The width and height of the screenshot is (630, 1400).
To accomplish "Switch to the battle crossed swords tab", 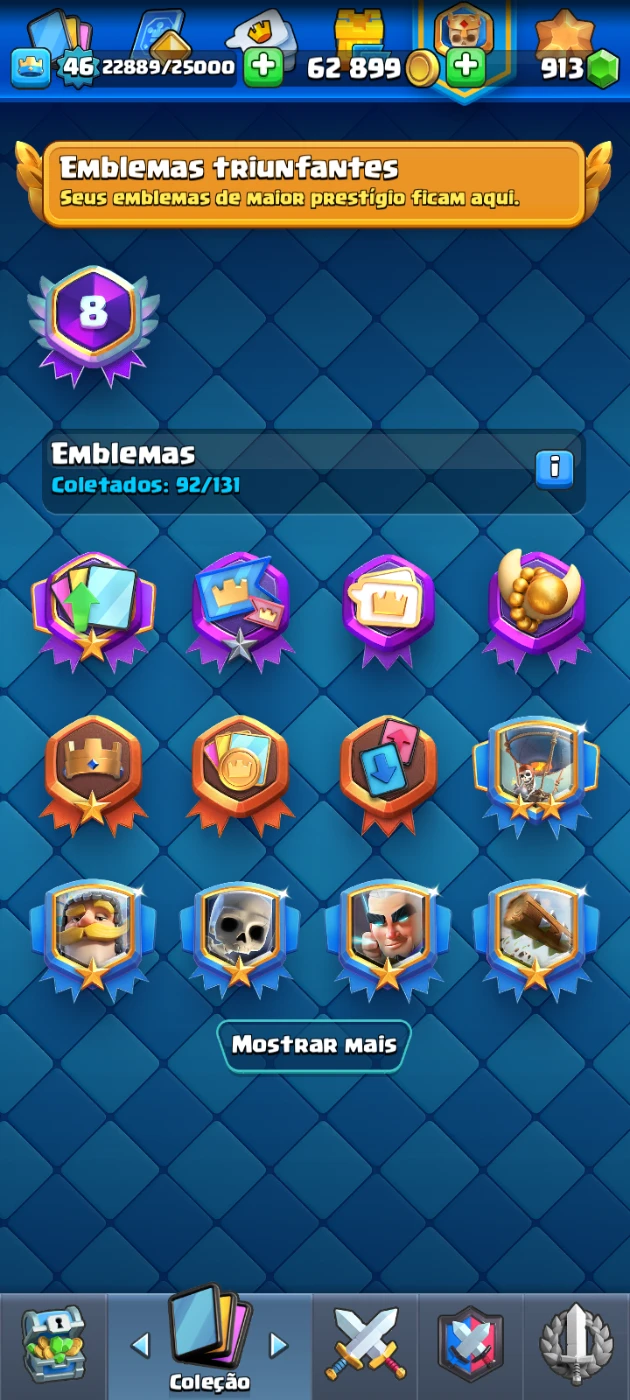I will point(366,1345).
